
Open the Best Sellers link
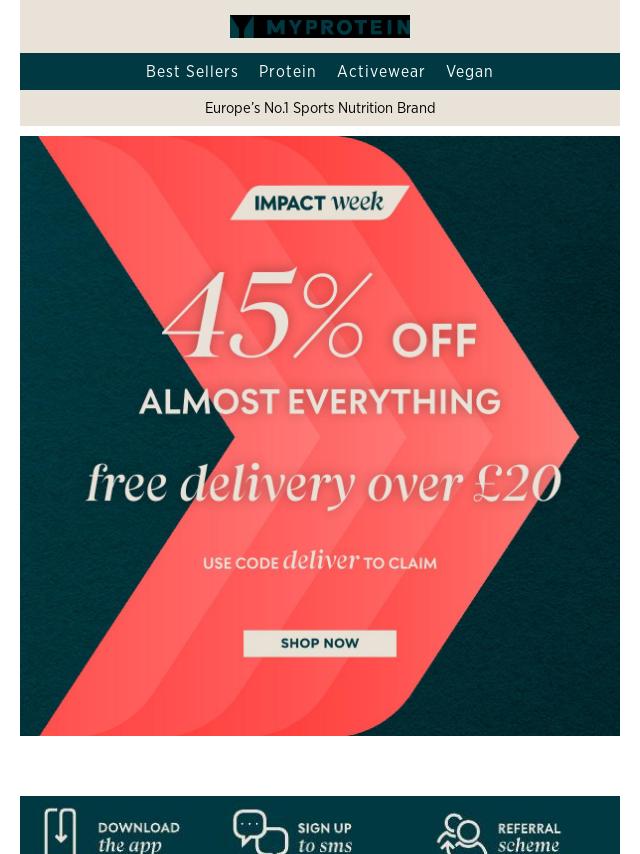coord(192,72)
